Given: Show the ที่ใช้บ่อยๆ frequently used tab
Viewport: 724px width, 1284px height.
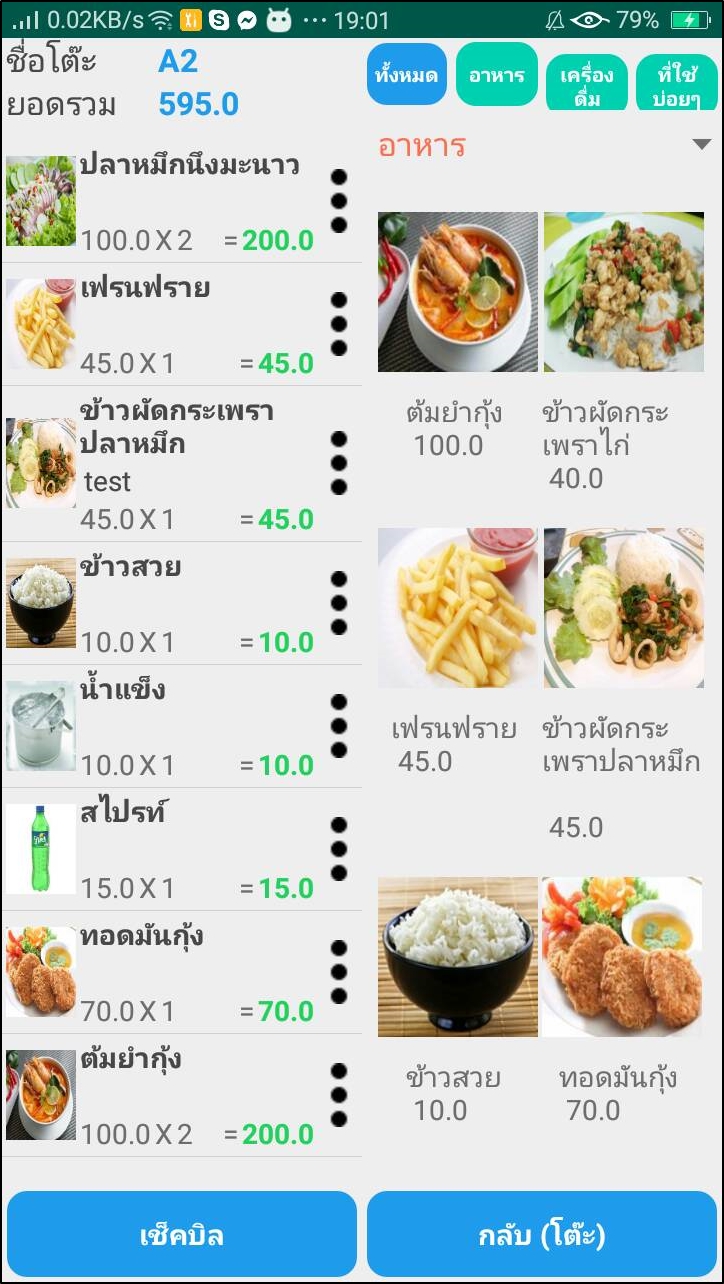Looking at the screenshot, I should point(677,83).
